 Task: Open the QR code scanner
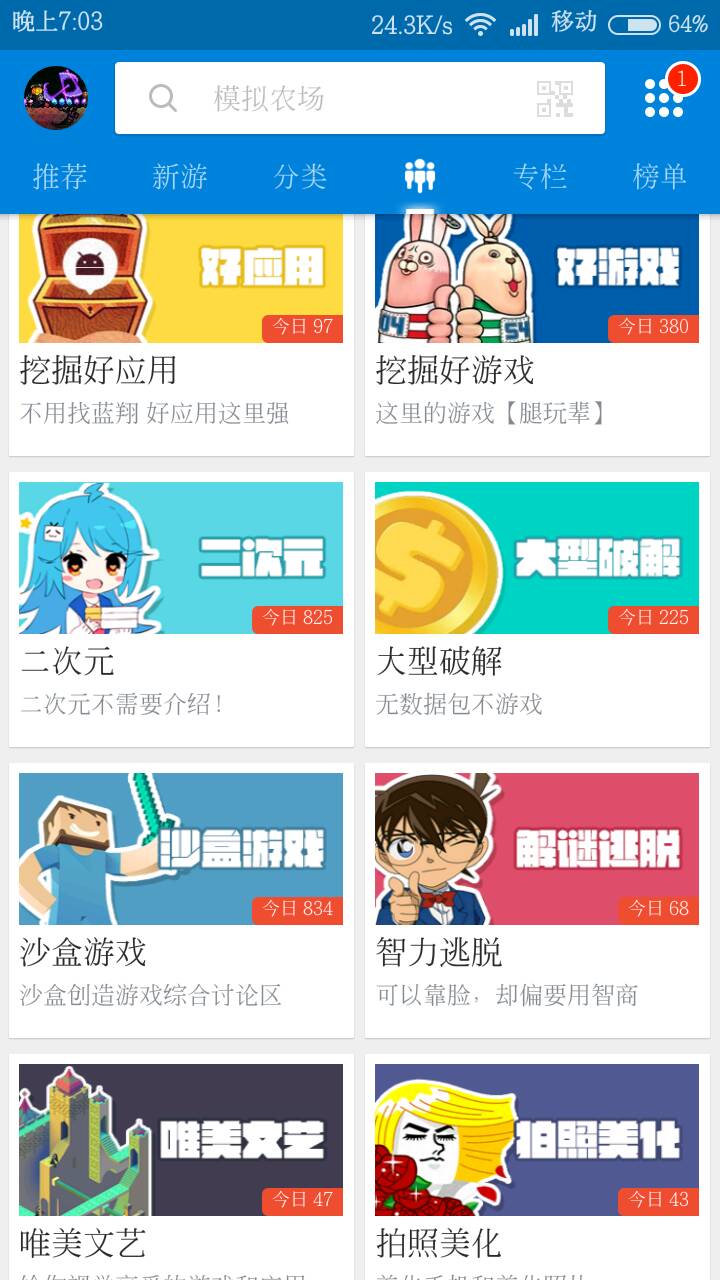555,98
